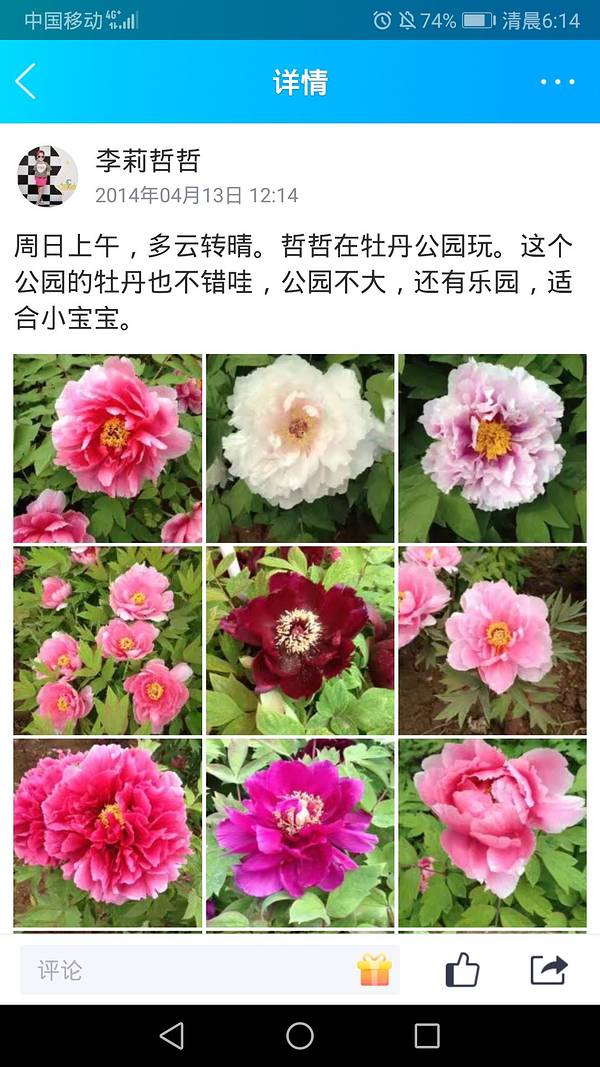The height and width of the screenshot is (1067, 600).
Task: View the magenta purple peony photo
Action: coord(300,832)
